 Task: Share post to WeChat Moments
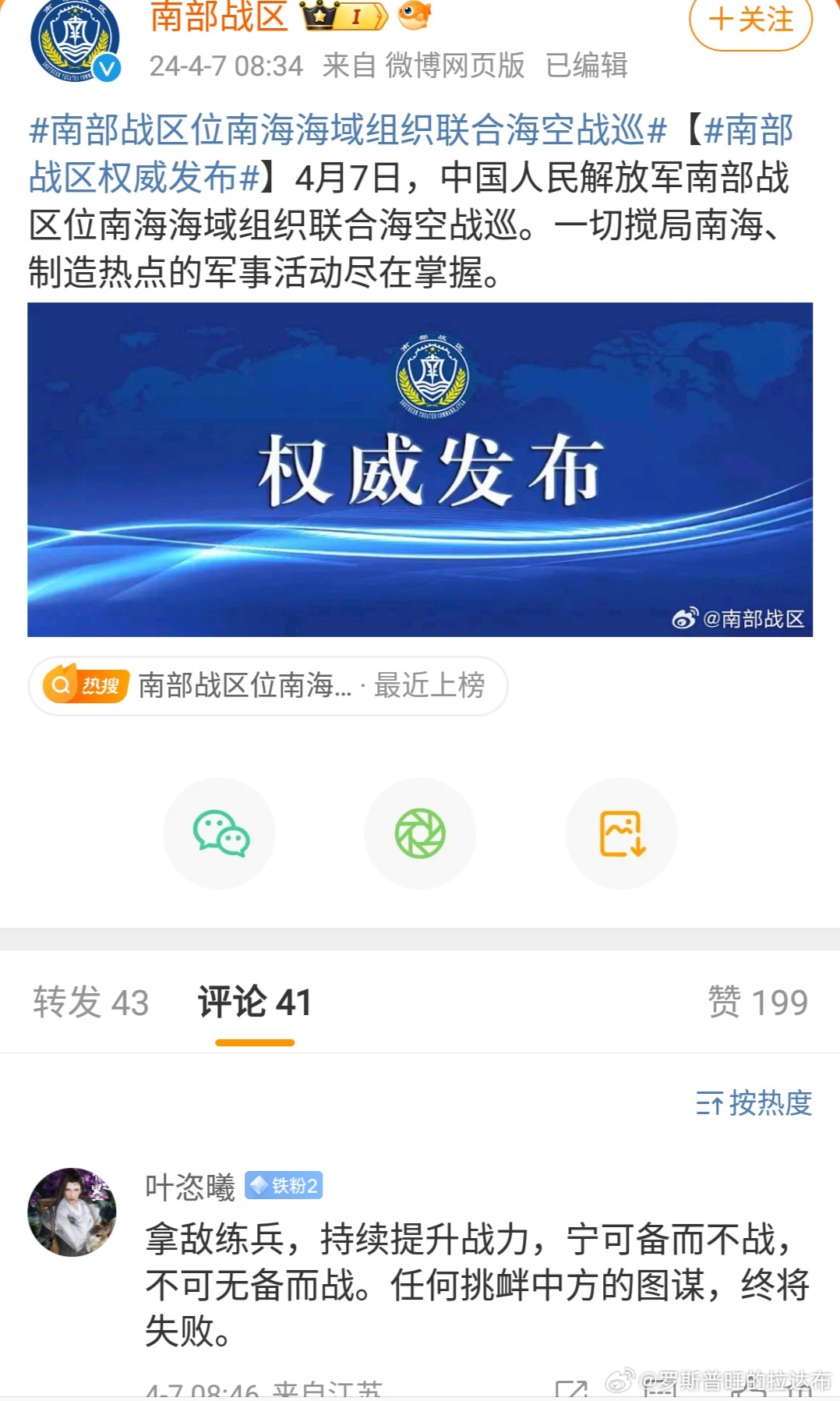[420, 833]
